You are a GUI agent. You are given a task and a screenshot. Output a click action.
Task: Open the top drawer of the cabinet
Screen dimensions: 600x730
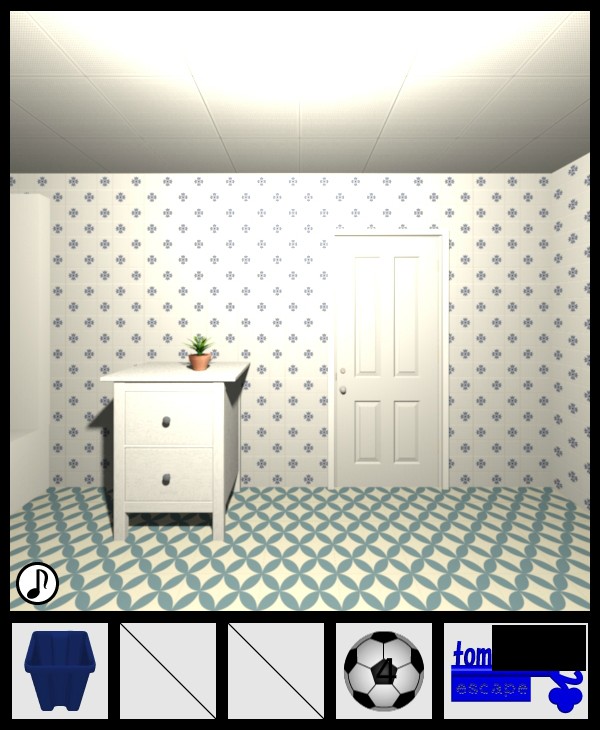[x=168, y=418]
